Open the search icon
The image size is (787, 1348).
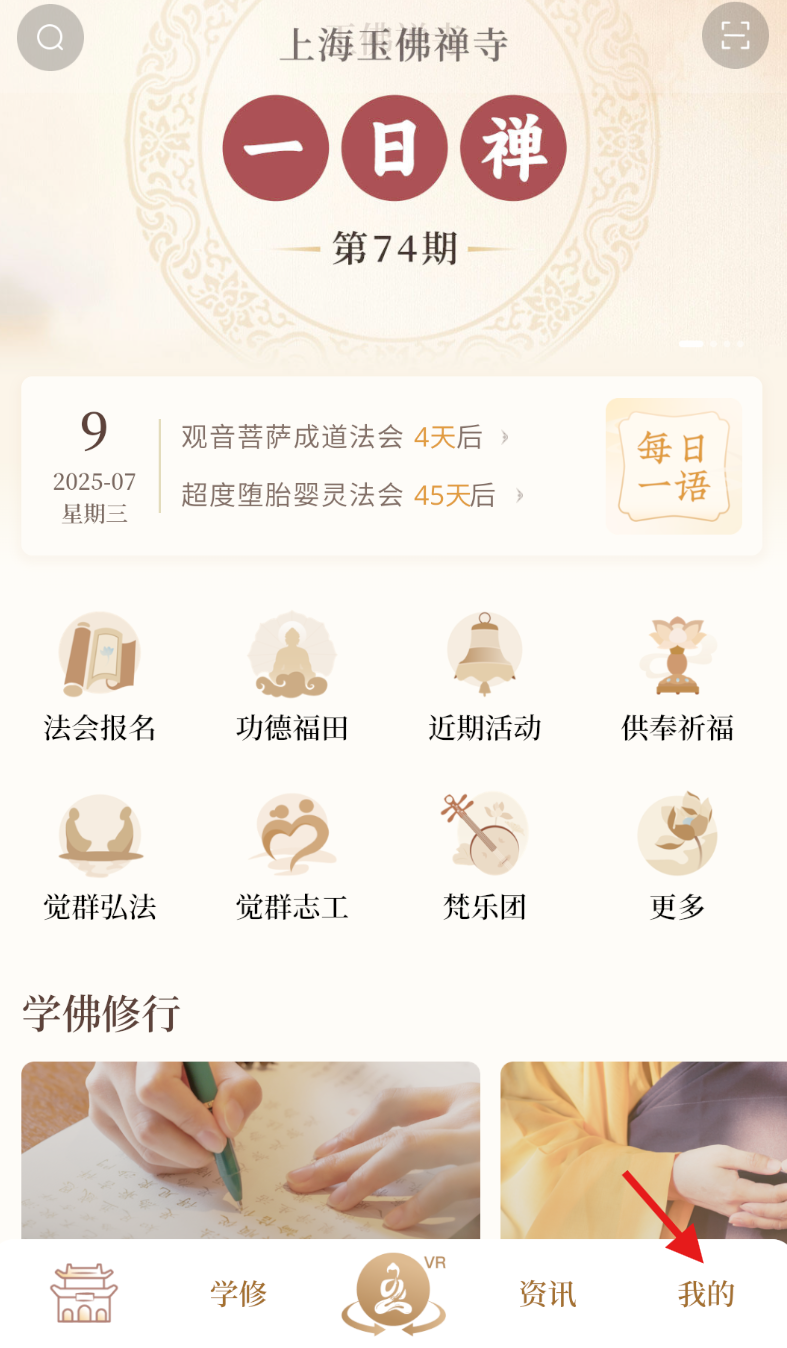coord(50,38)
